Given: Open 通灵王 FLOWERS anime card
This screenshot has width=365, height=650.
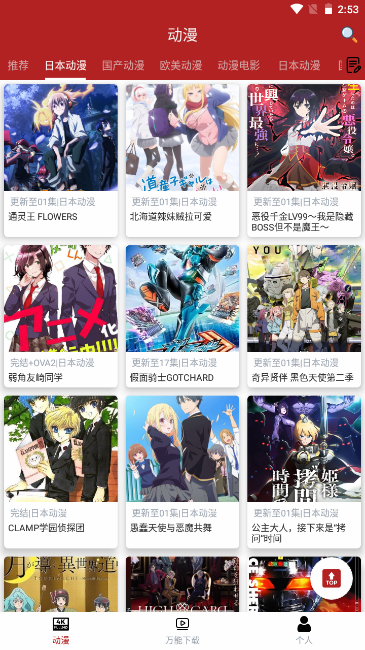Looking at the screenshot, I should tap(61, 160).
